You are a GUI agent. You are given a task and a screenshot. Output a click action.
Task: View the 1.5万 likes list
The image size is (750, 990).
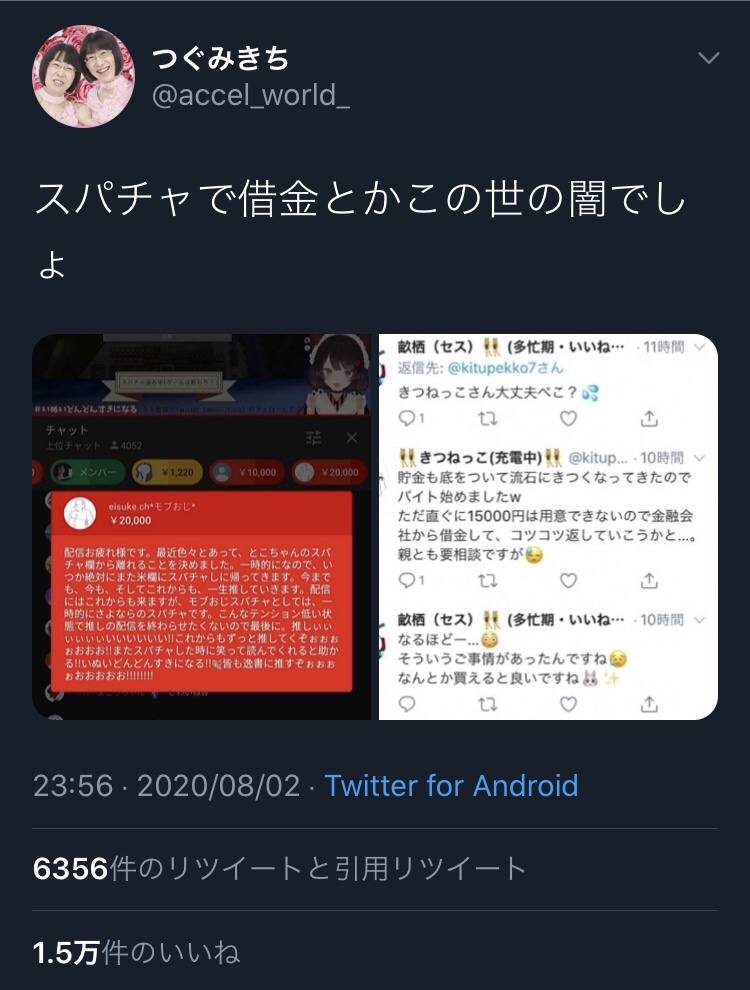(x=137, y=952)
